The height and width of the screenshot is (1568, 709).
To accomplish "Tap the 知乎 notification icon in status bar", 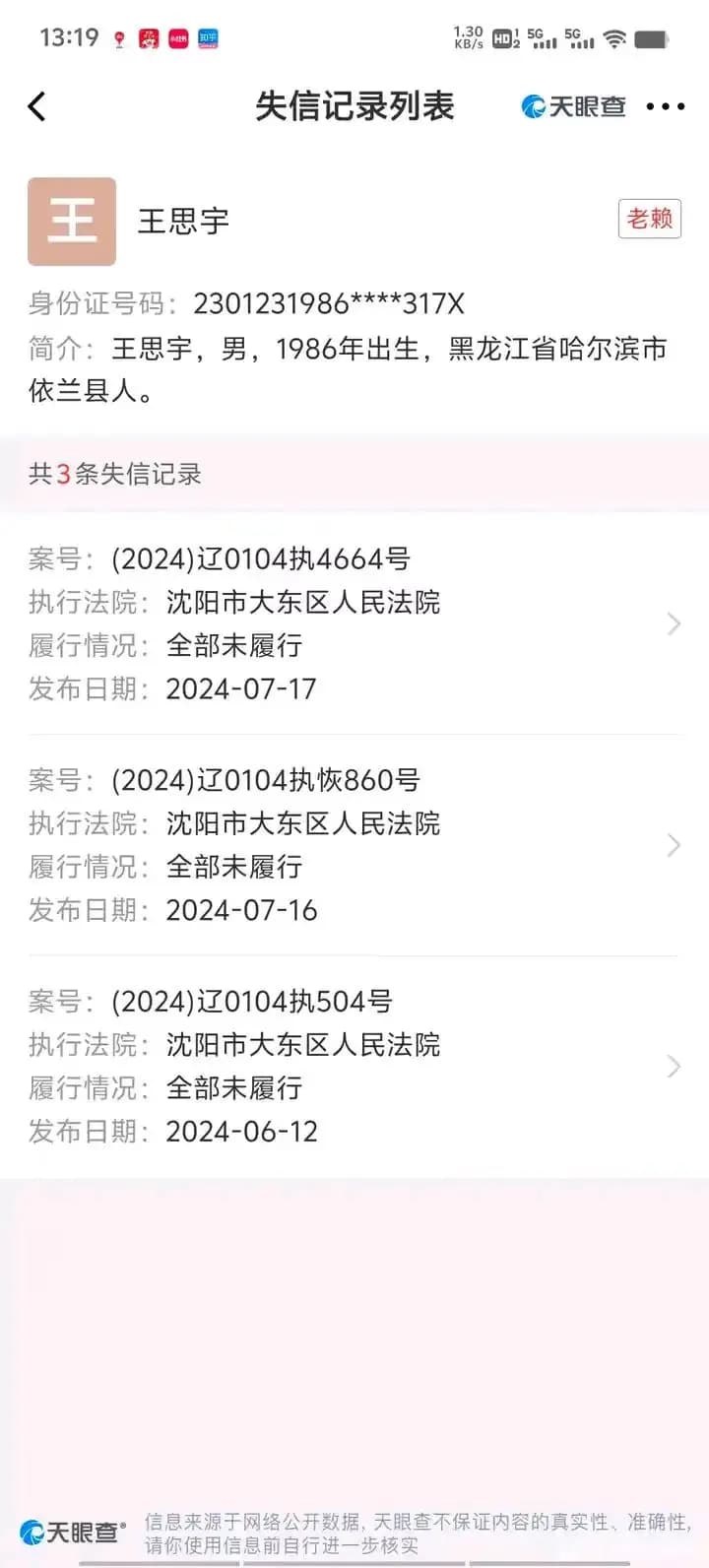I will click(207, 36).
